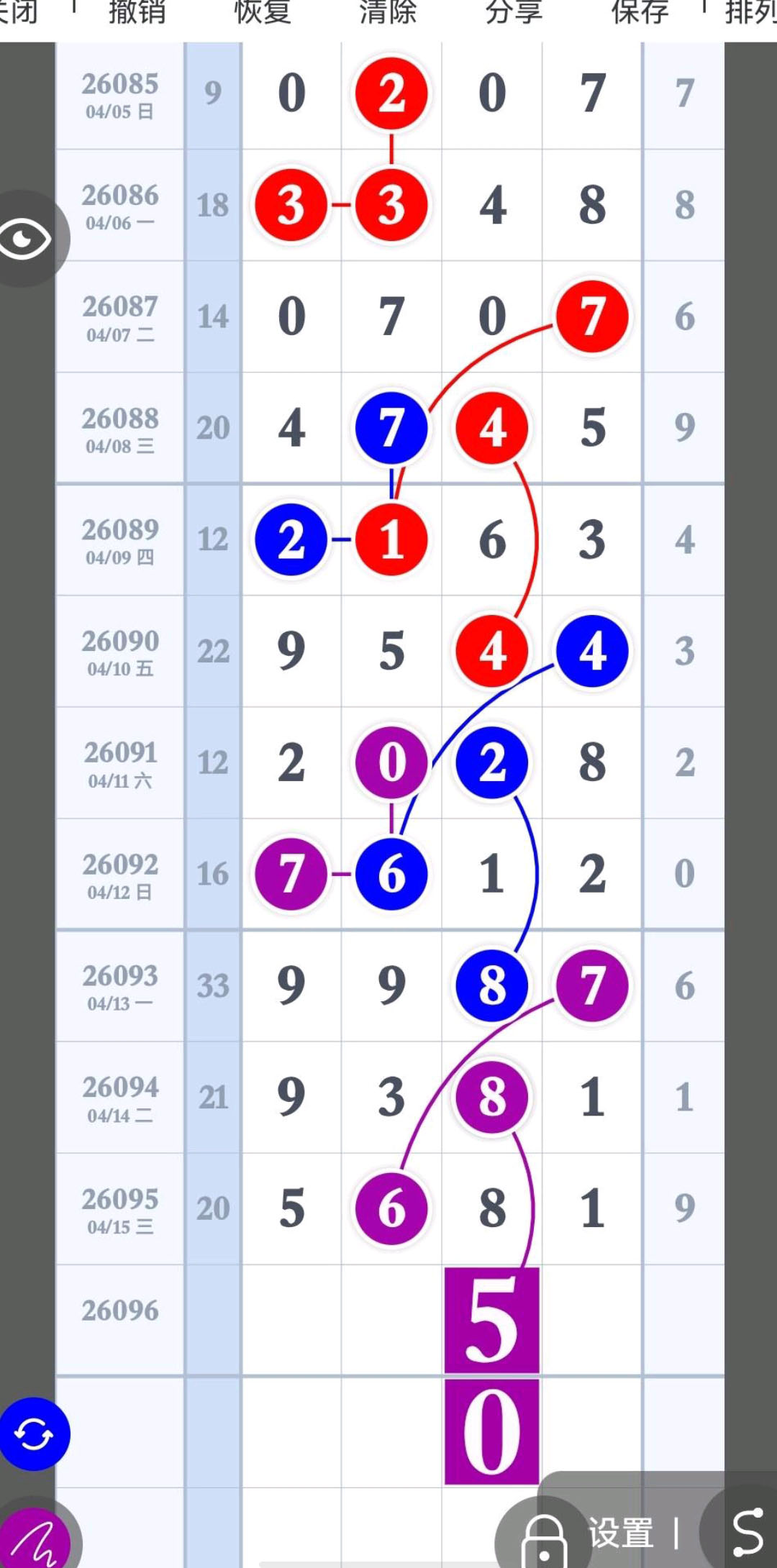Tap 关闭 to close the drawing mode

tap(18, 13)
